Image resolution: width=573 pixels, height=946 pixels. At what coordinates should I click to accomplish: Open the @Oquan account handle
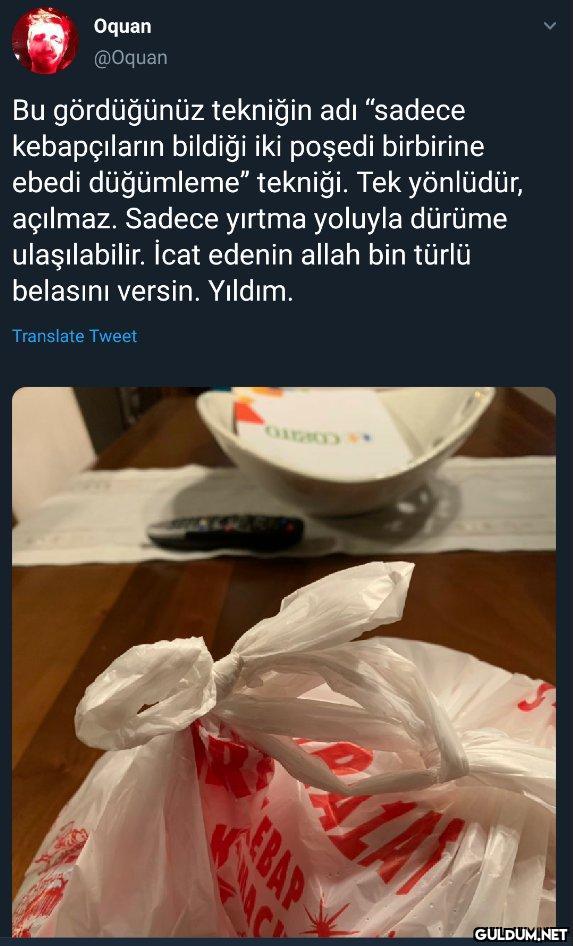130,59
